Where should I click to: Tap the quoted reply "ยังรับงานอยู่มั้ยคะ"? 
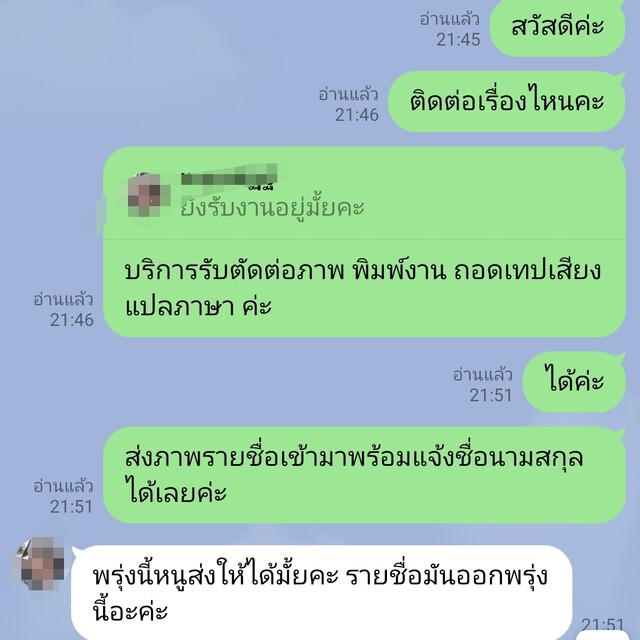tap(272, 208)
